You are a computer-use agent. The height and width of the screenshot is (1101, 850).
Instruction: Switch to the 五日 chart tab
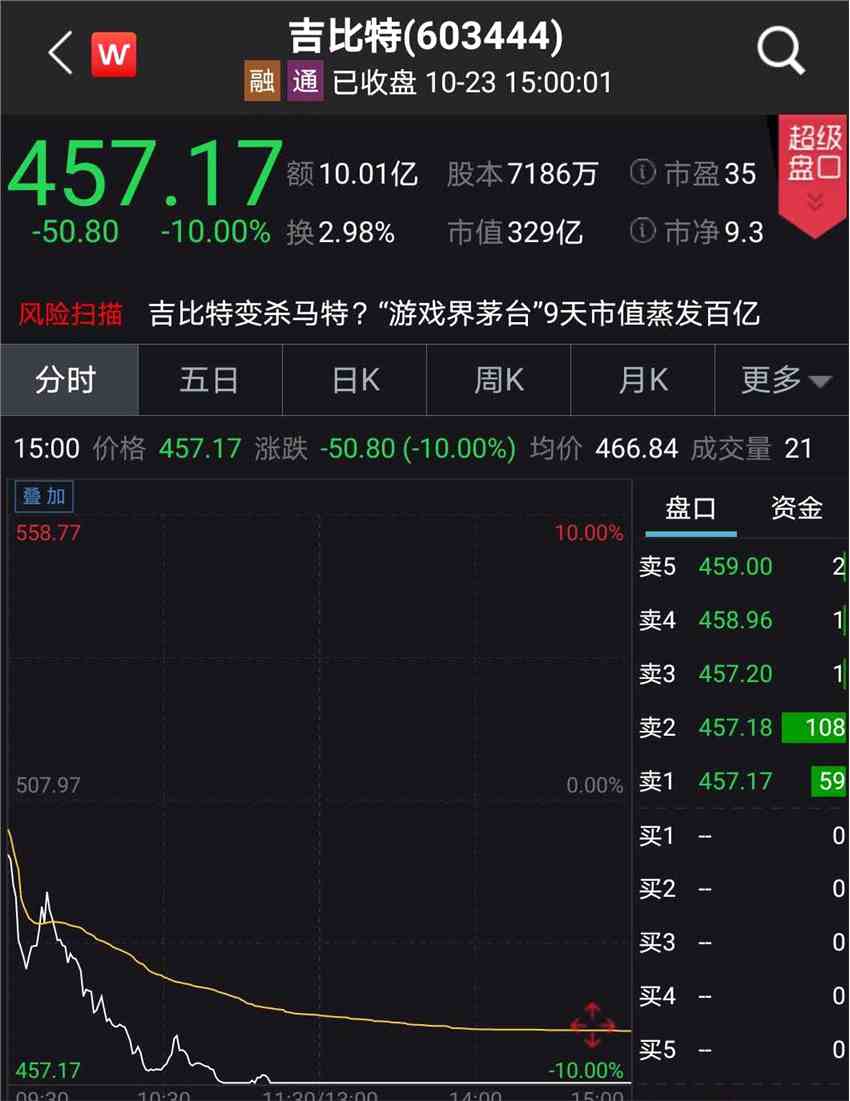tap(209, 381)
